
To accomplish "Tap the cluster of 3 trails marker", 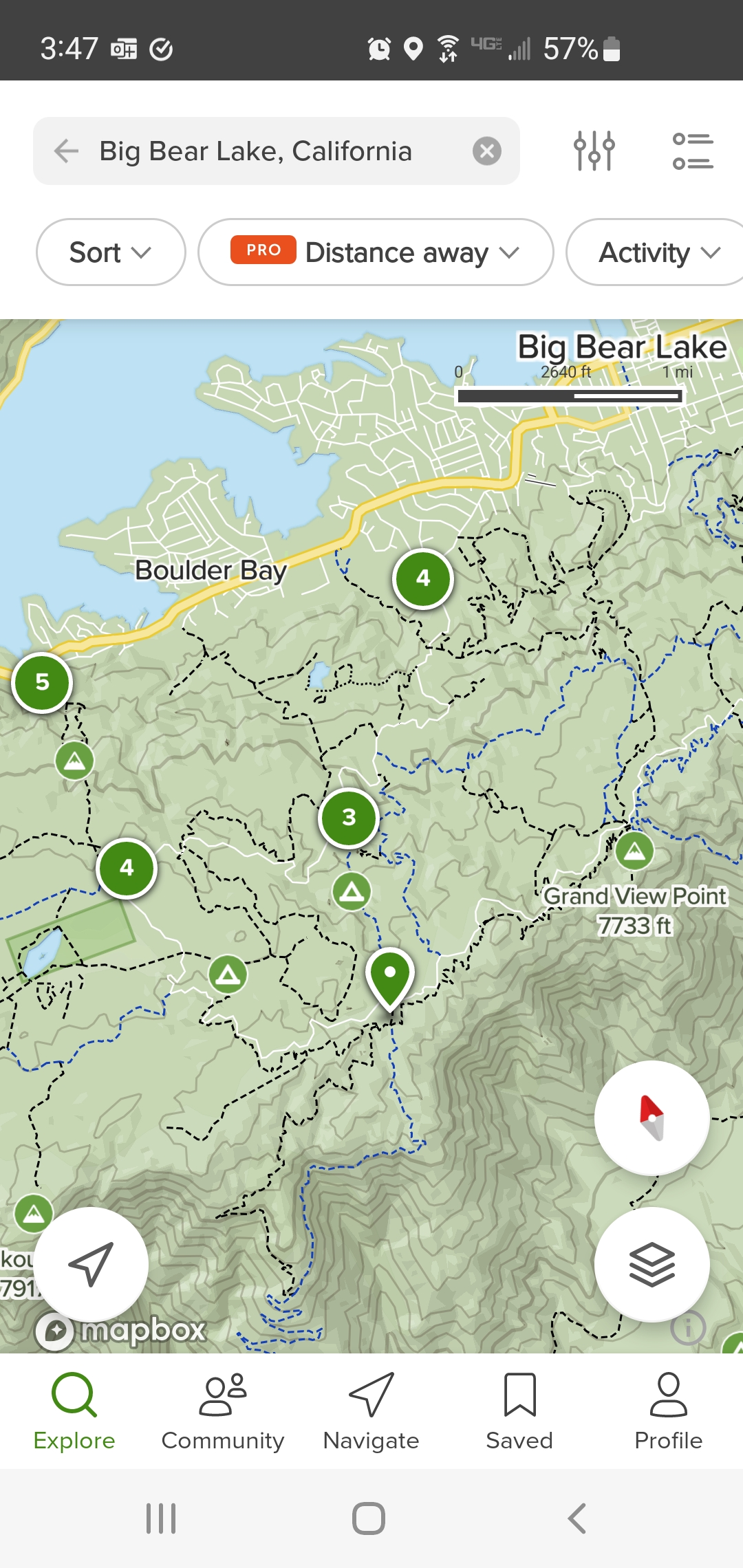I will point(349,817).
